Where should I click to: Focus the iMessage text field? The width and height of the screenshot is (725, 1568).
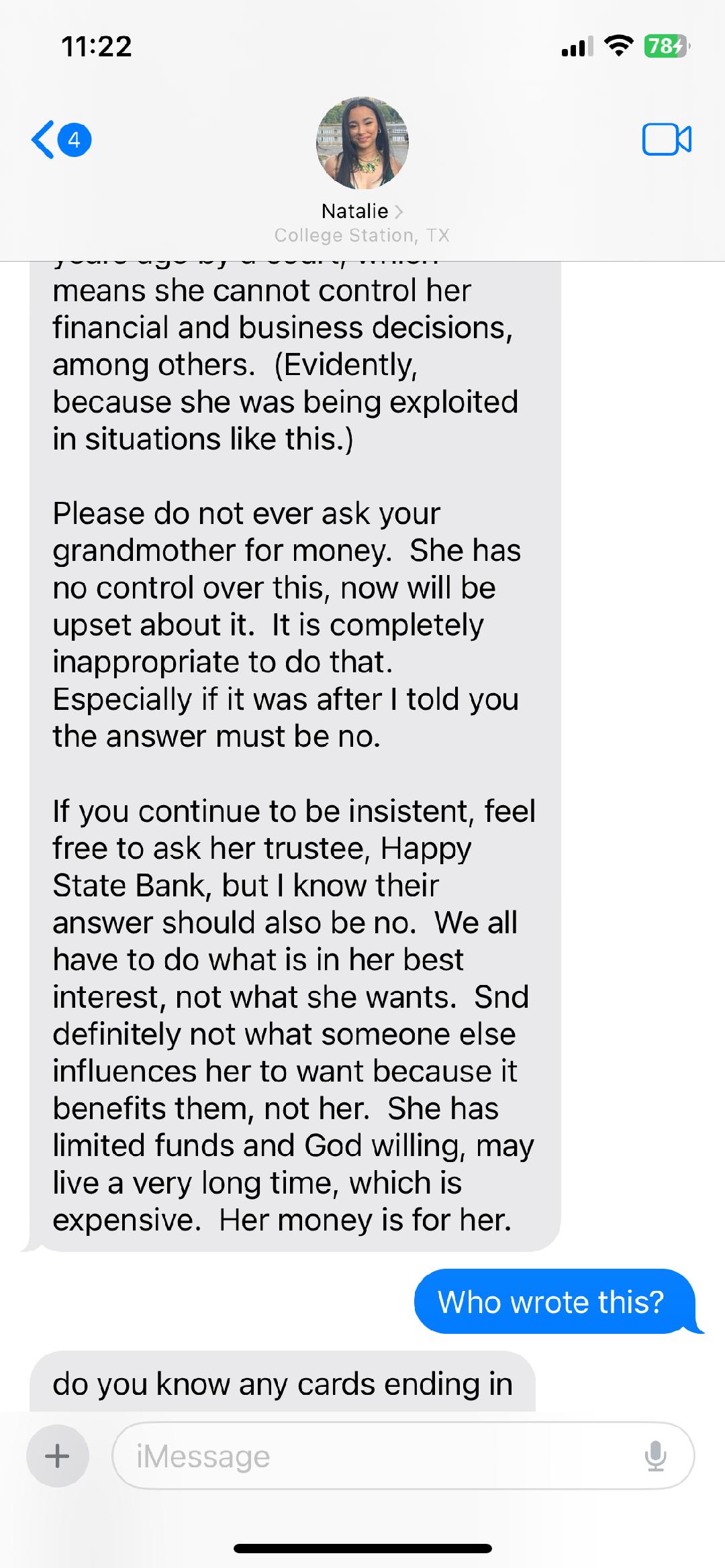point(376,1456)
